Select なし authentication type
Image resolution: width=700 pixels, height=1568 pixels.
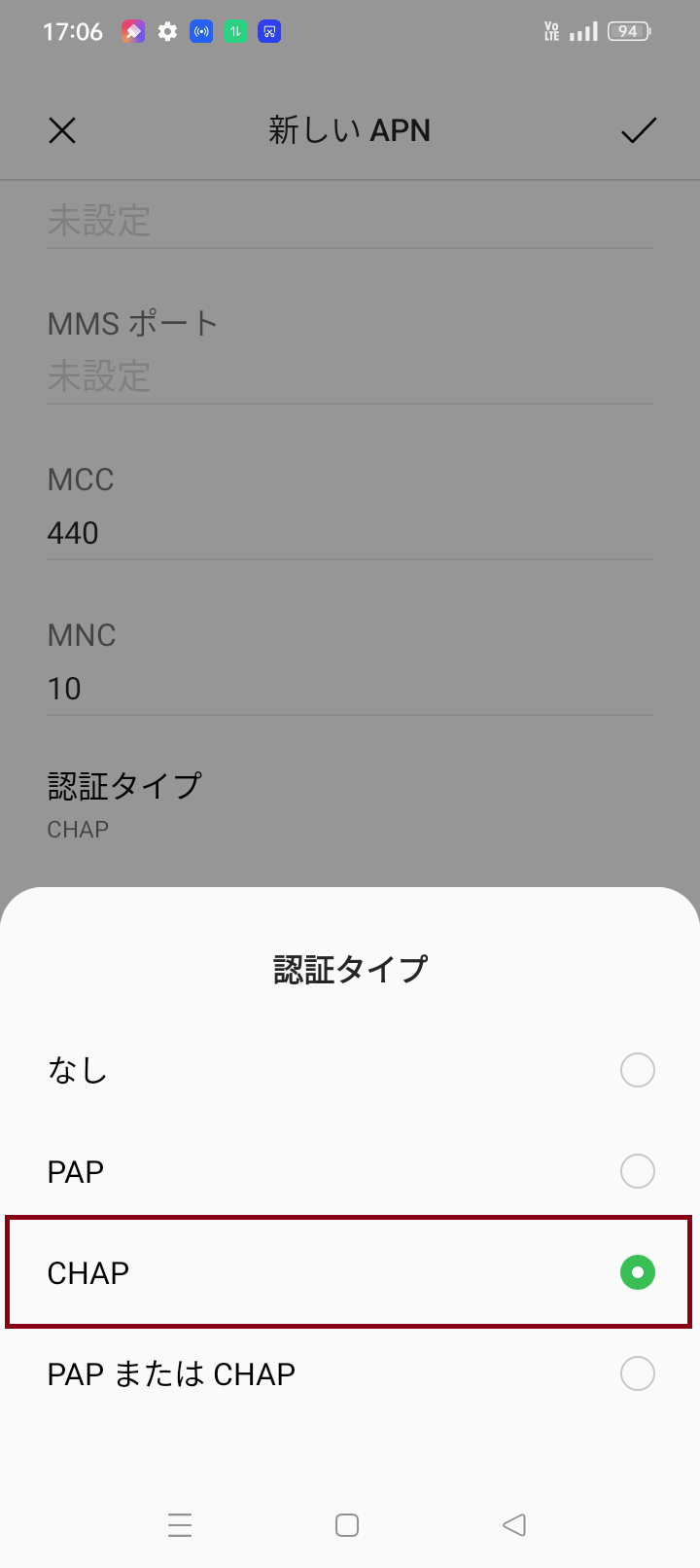[350, 1069]
